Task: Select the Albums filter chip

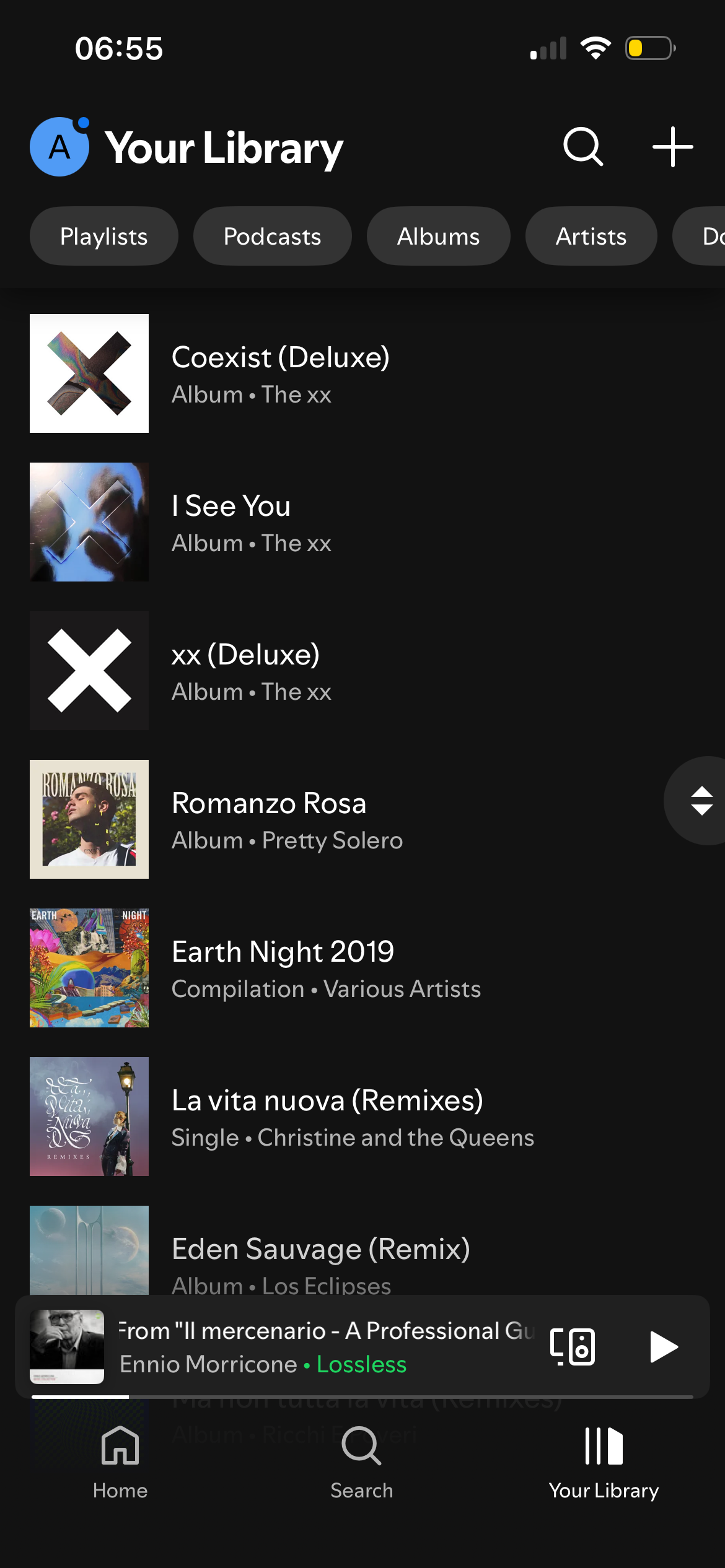Action: coord(438,237)
